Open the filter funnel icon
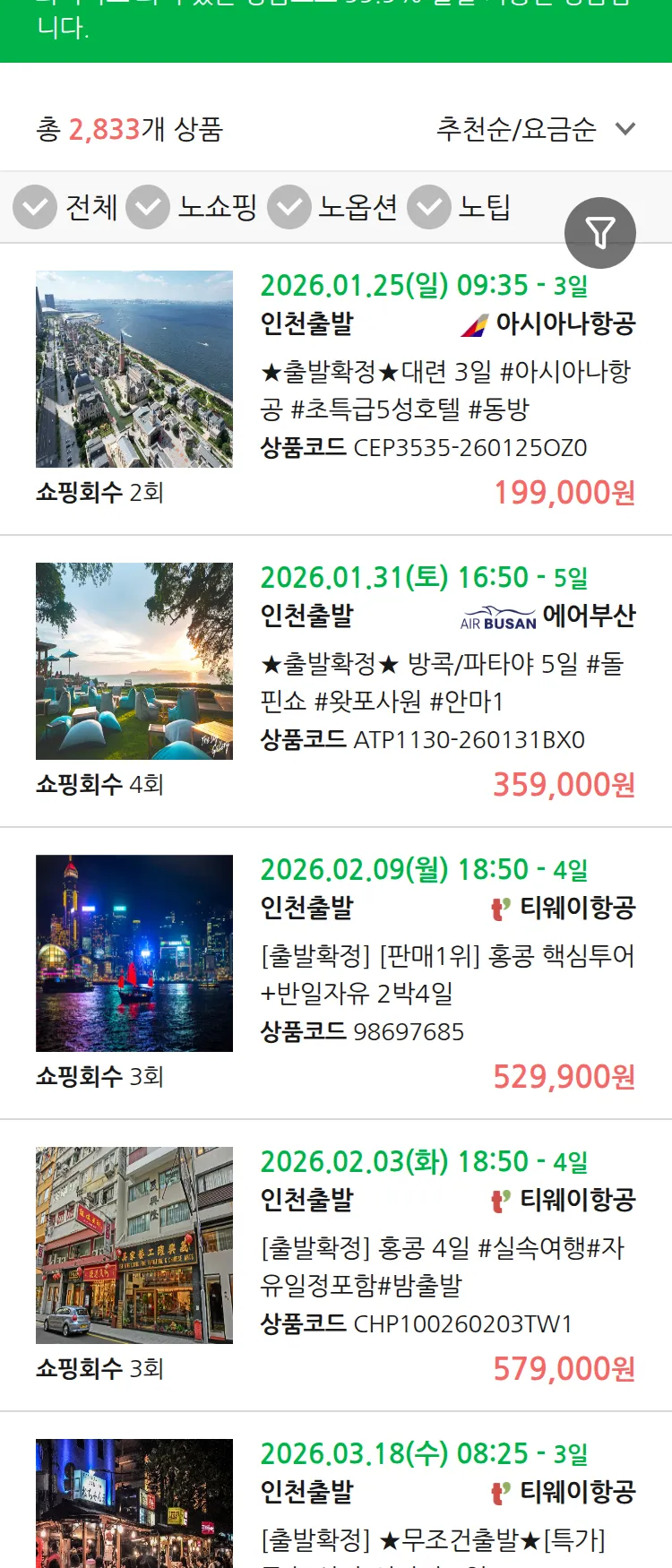 [600, 232]
